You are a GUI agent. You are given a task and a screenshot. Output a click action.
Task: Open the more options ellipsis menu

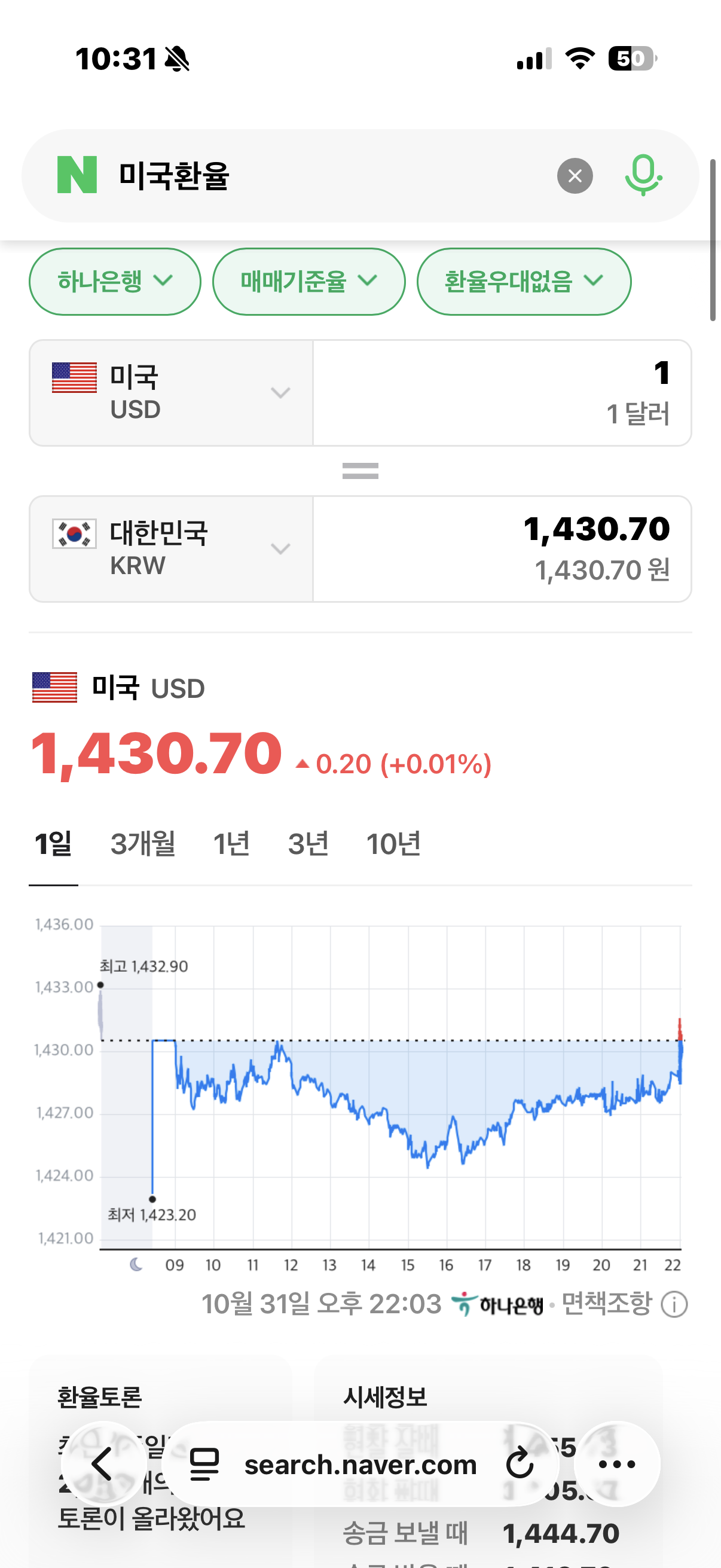[x=617, y=1465]
